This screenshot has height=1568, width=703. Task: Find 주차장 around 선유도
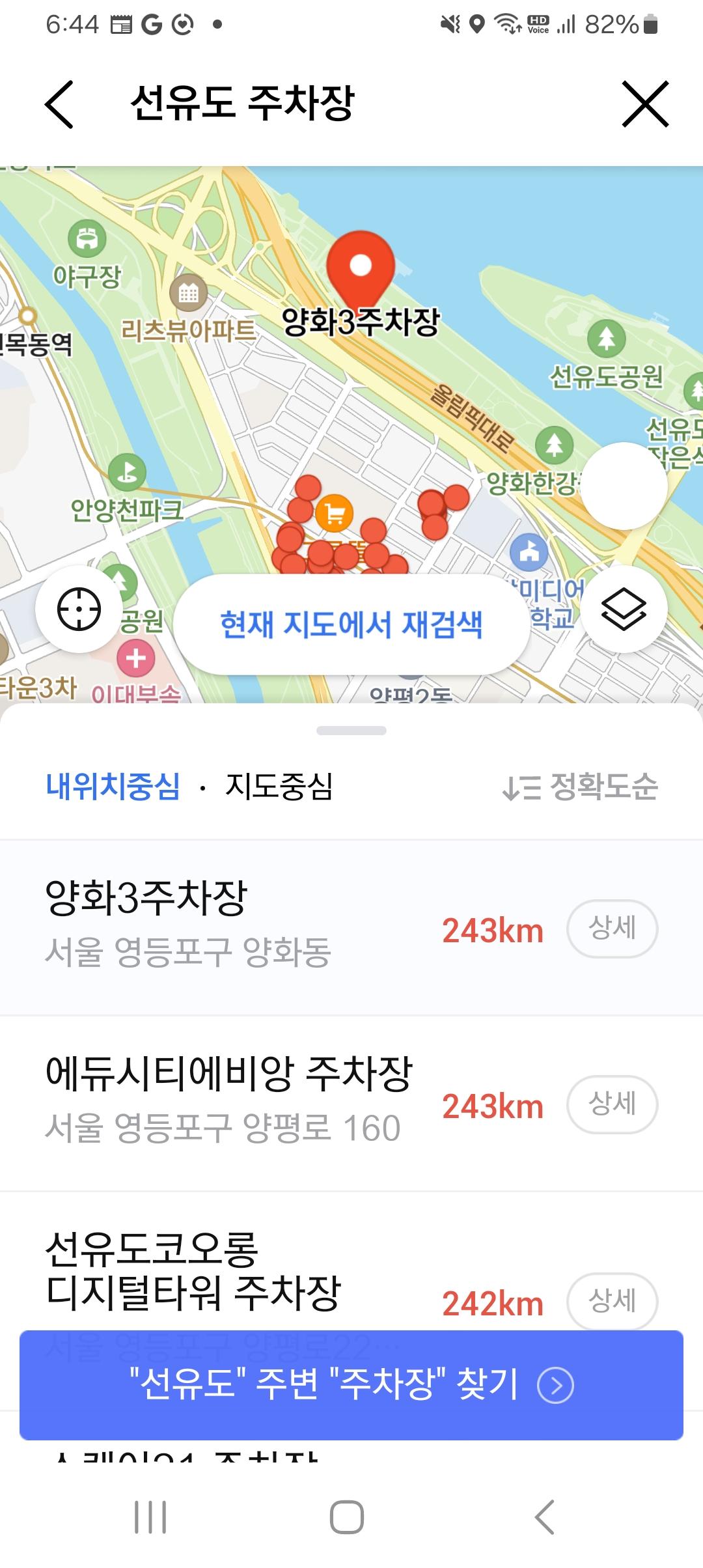pyautogui.click(x=351, y=1384)
